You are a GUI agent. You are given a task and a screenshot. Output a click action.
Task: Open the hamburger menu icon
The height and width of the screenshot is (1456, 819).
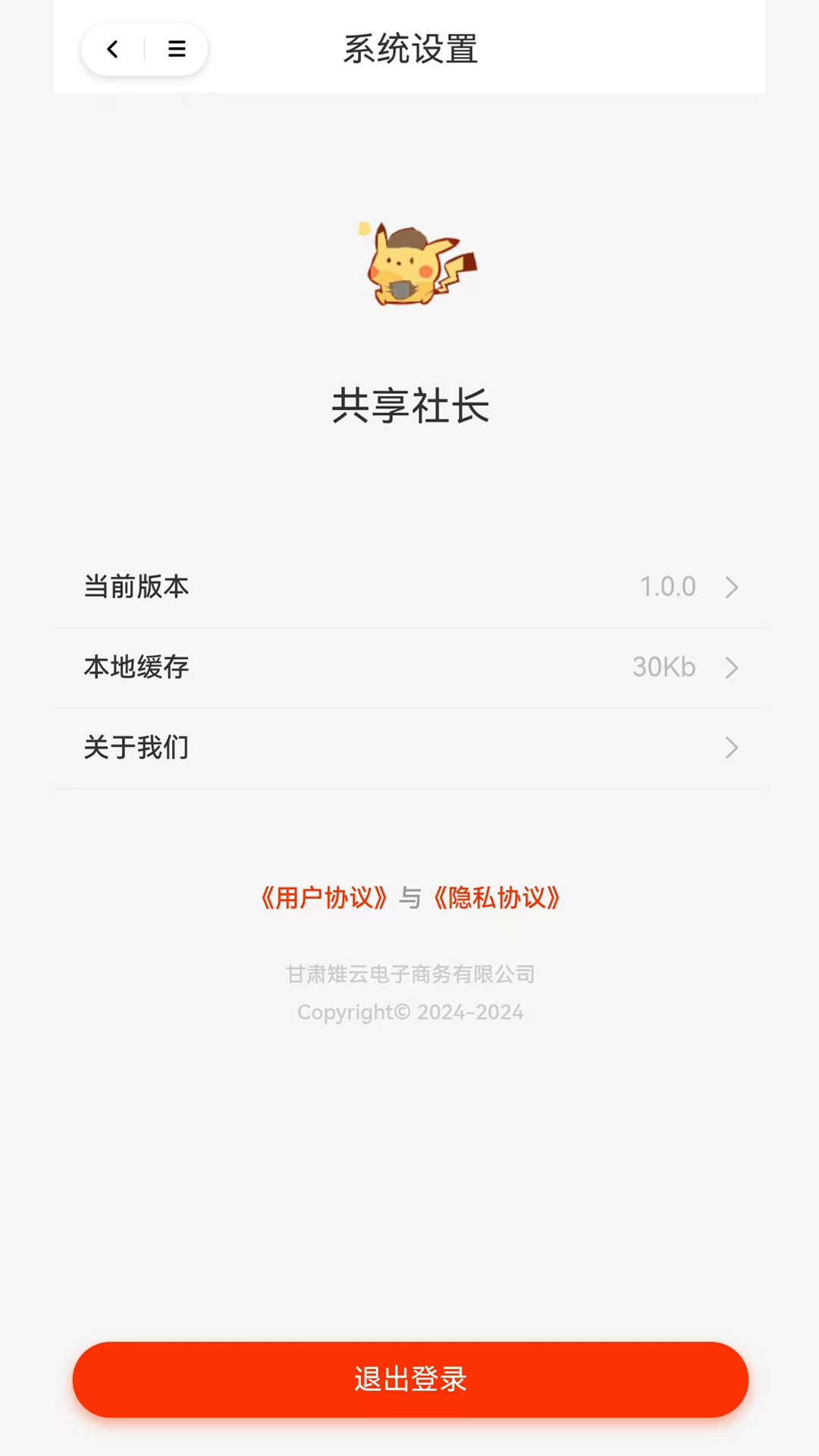177,49
